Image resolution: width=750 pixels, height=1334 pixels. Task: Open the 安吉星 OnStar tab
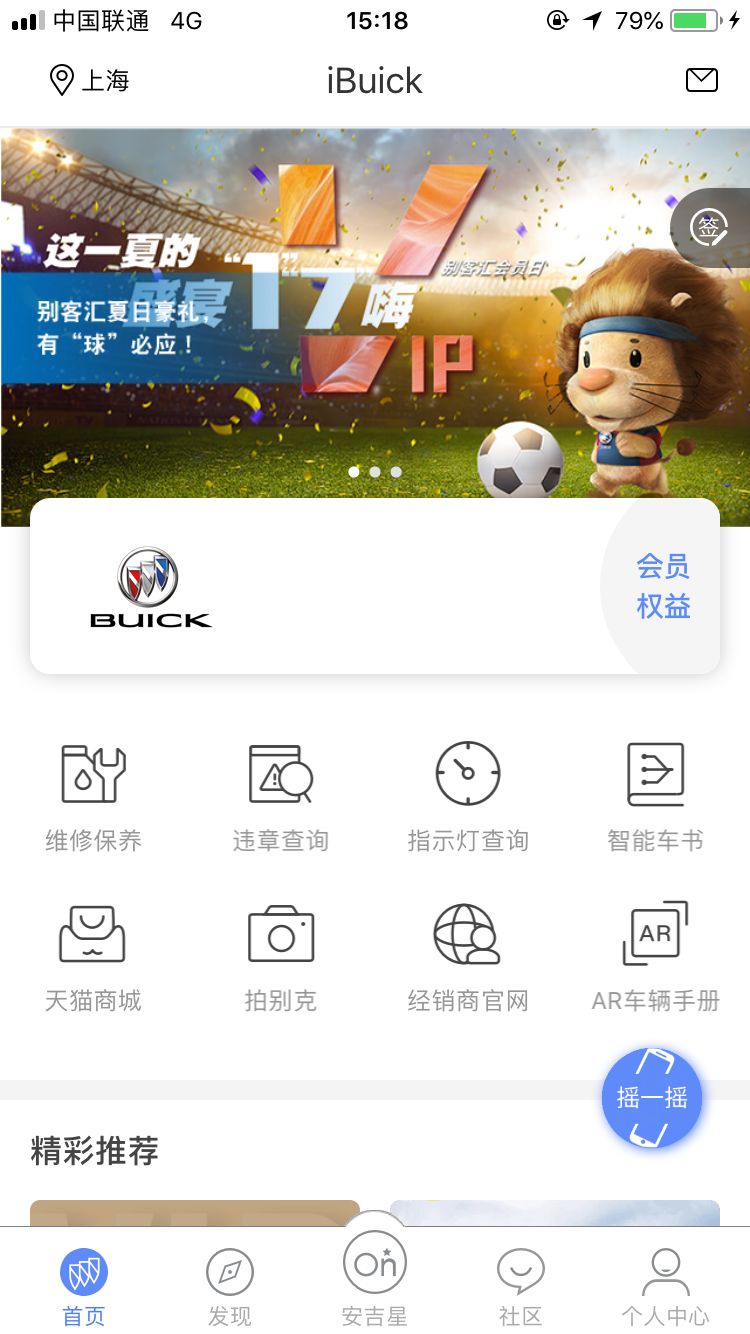pos(375,1280)
